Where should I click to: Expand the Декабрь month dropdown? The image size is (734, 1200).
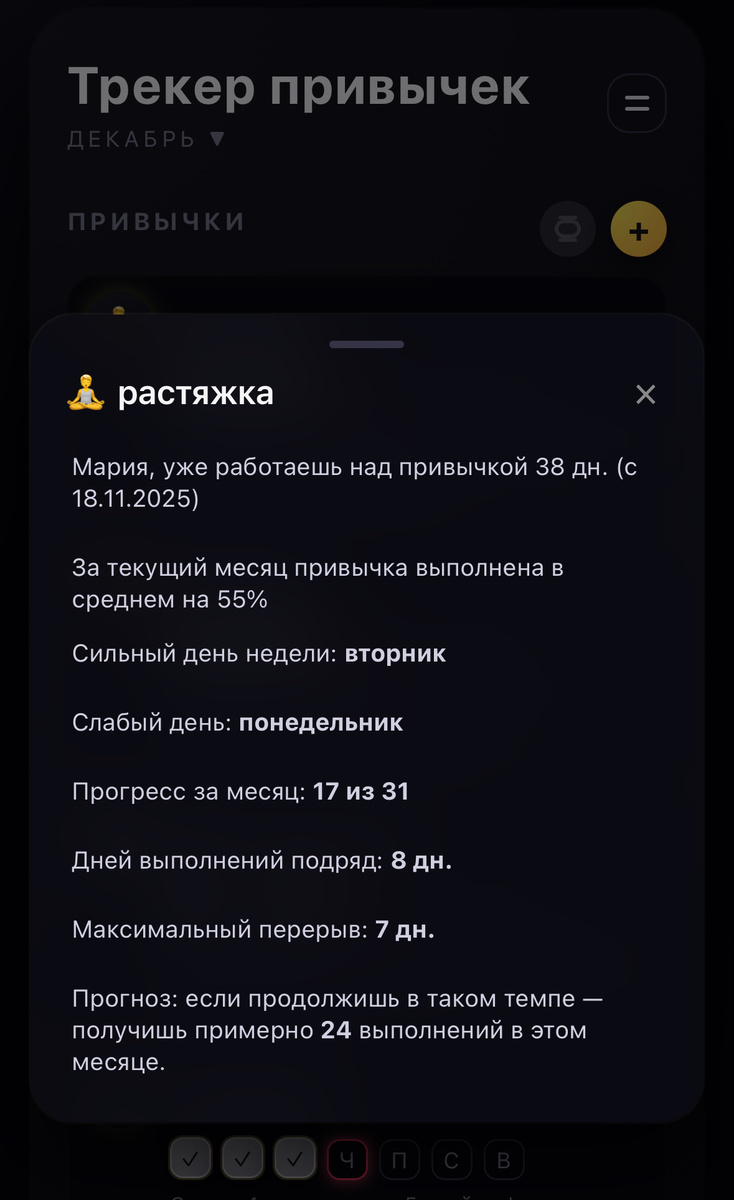(x=147, y=139)
